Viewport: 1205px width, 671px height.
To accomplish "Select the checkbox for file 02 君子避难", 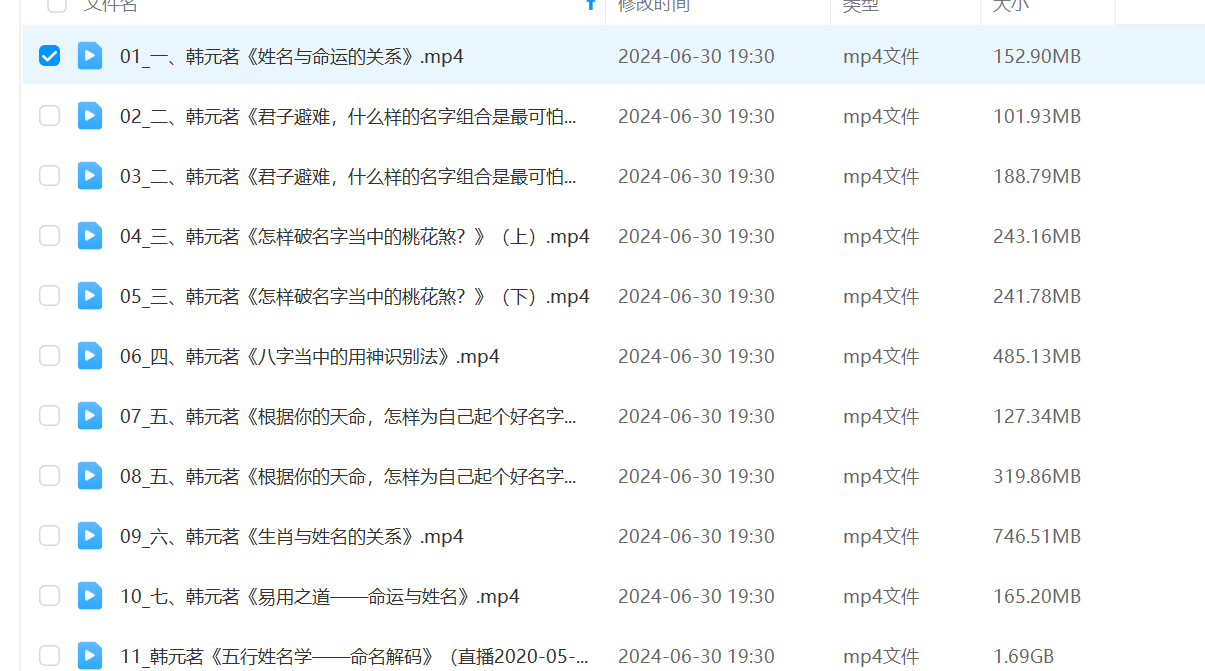I will (x=49, y=116).
